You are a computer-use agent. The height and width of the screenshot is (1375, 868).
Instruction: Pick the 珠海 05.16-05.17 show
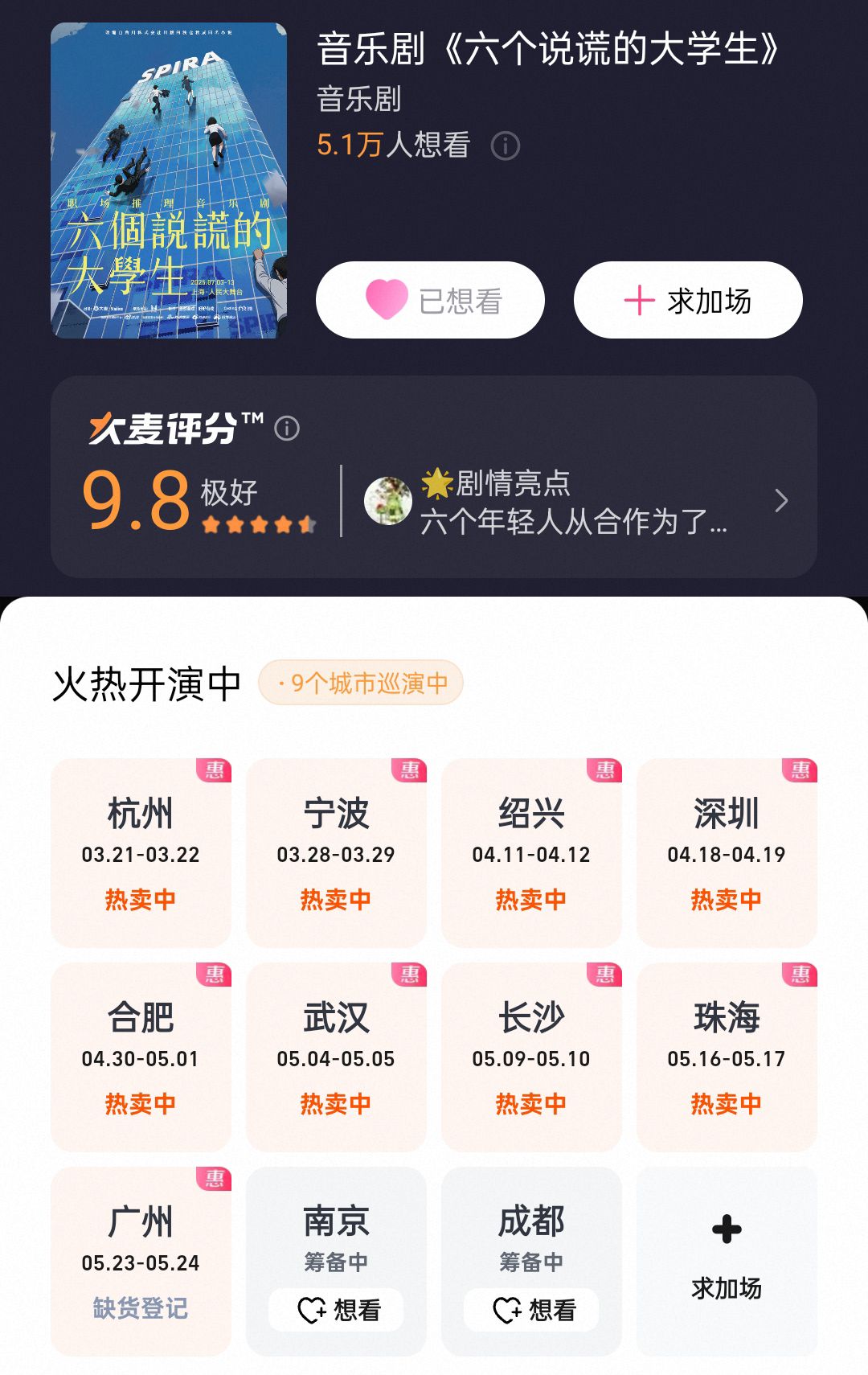point(727,1057)
